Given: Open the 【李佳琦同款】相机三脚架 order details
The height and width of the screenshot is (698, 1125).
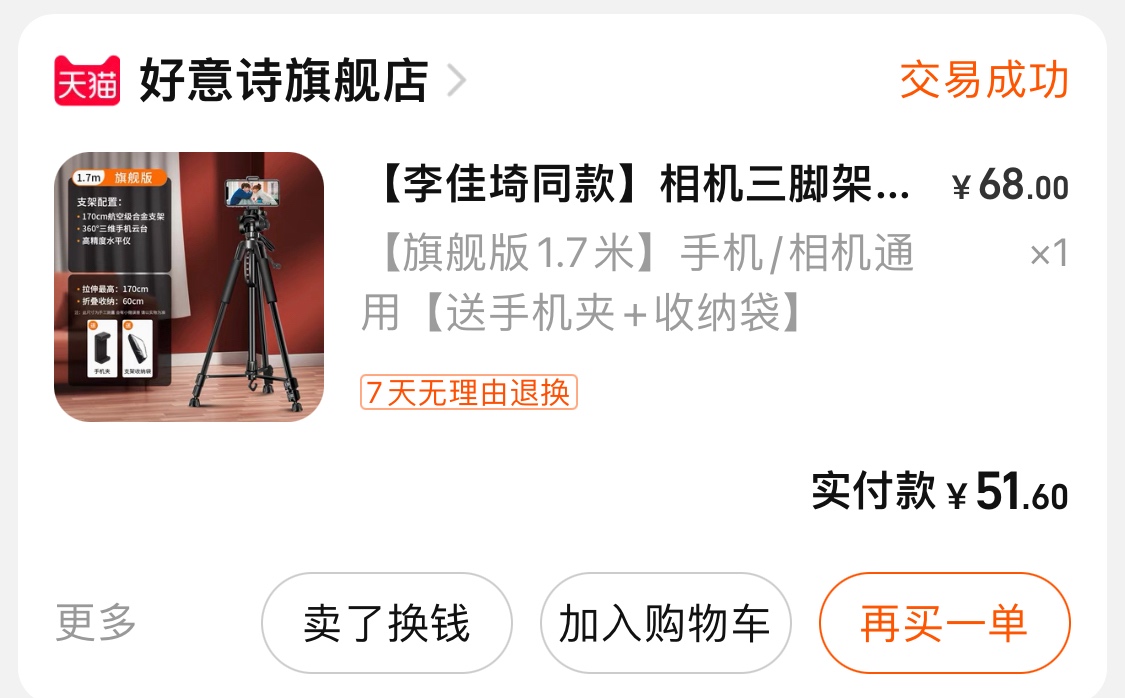Looking at the screenshot, I should [645, 187].
